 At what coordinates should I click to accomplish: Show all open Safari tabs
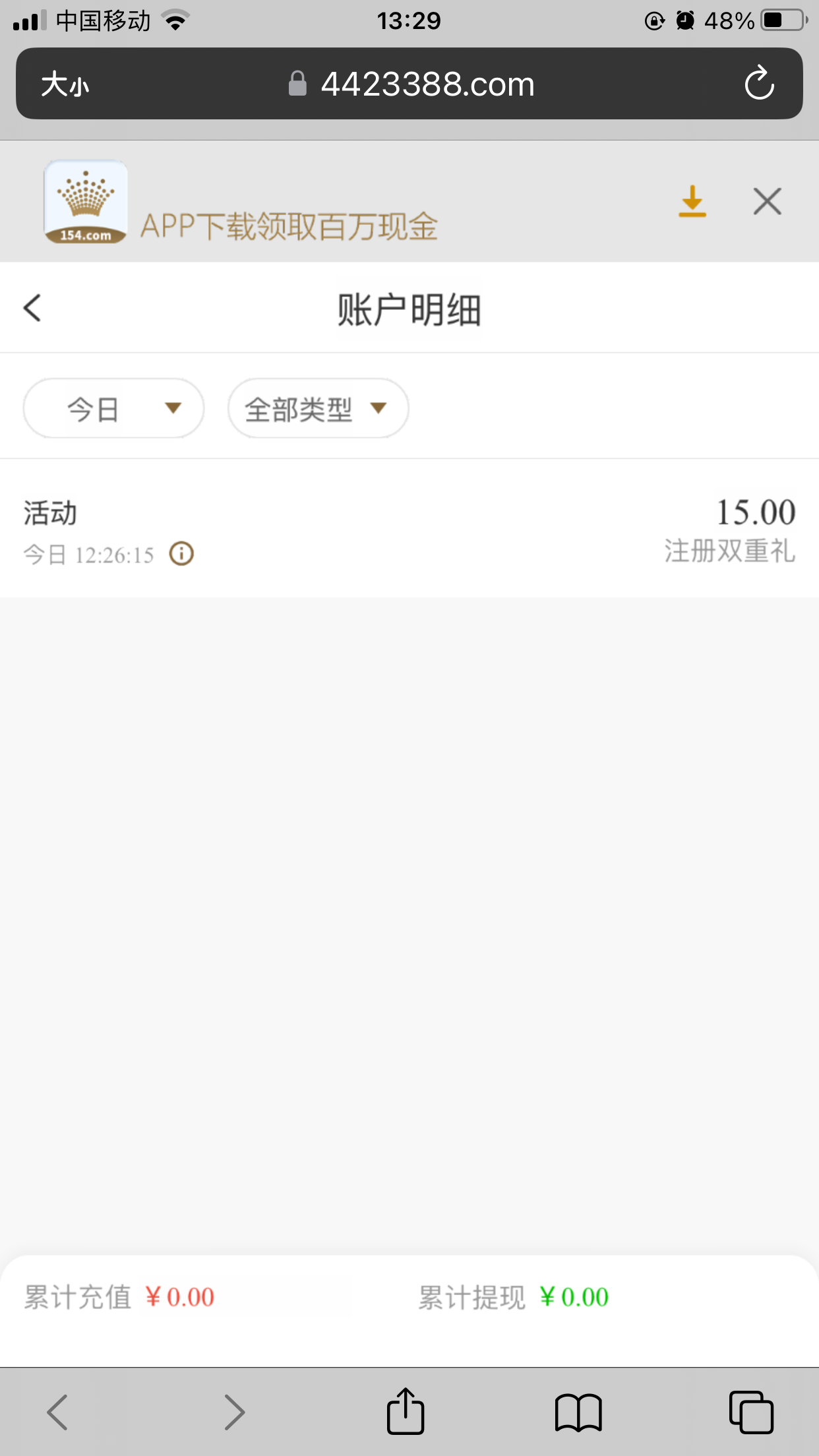750,1412
